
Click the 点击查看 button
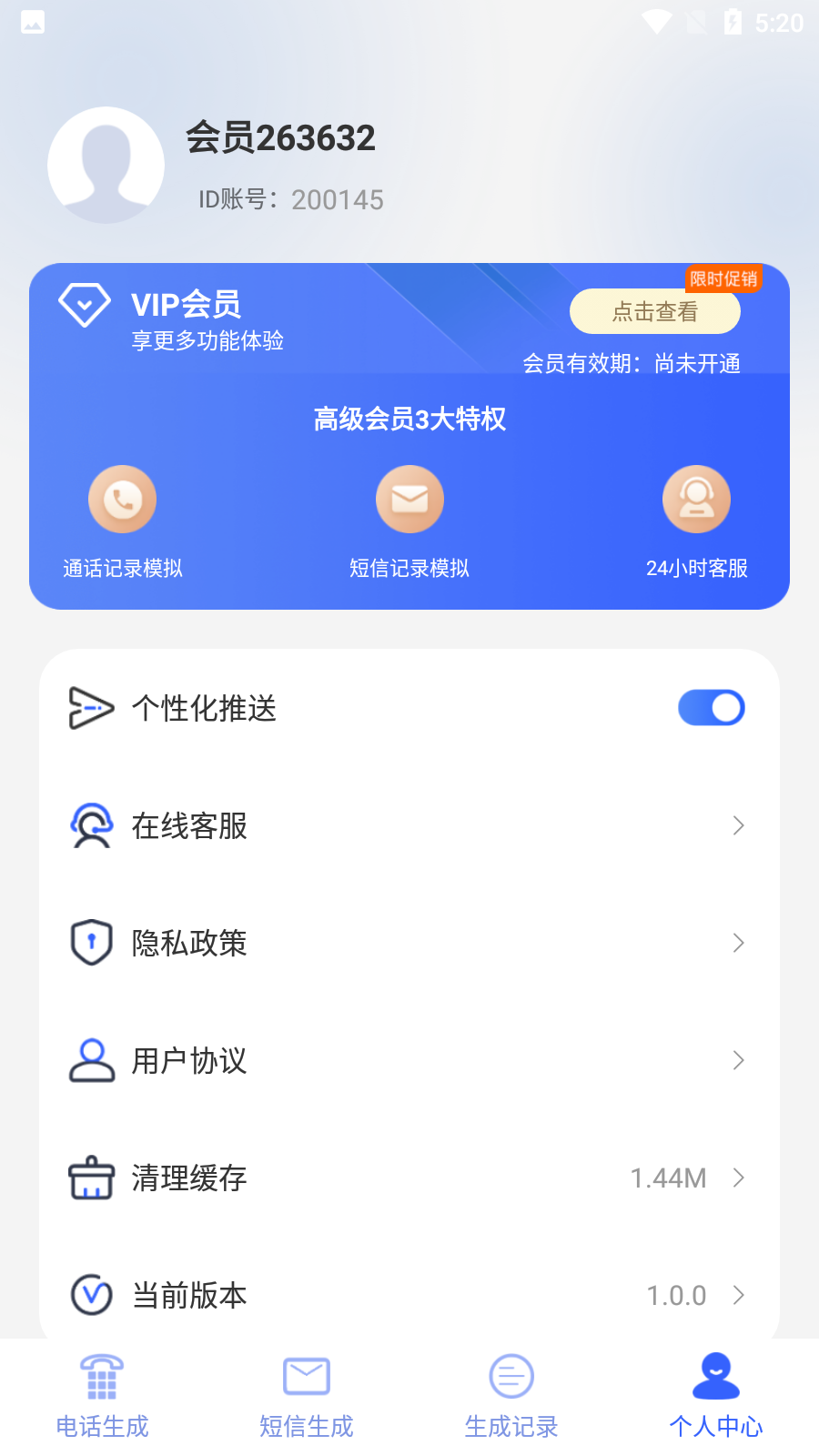[654, 311]
